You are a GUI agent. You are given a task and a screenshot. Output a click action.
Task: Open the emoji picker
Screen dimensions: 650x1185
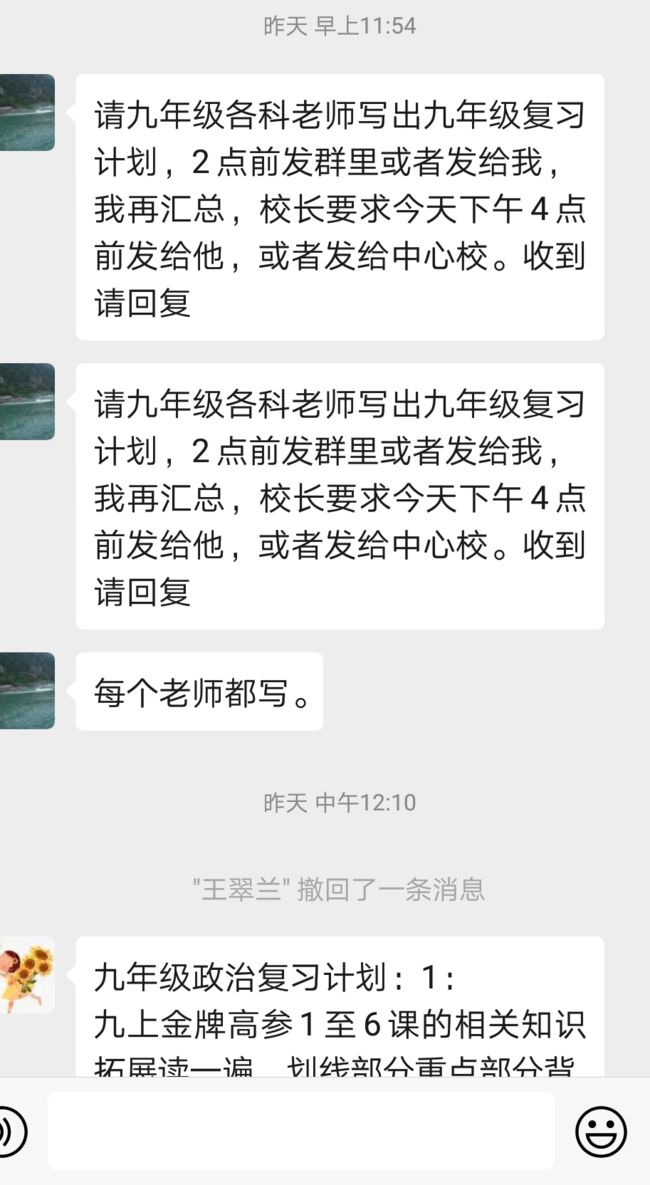tap(602, 1131)
